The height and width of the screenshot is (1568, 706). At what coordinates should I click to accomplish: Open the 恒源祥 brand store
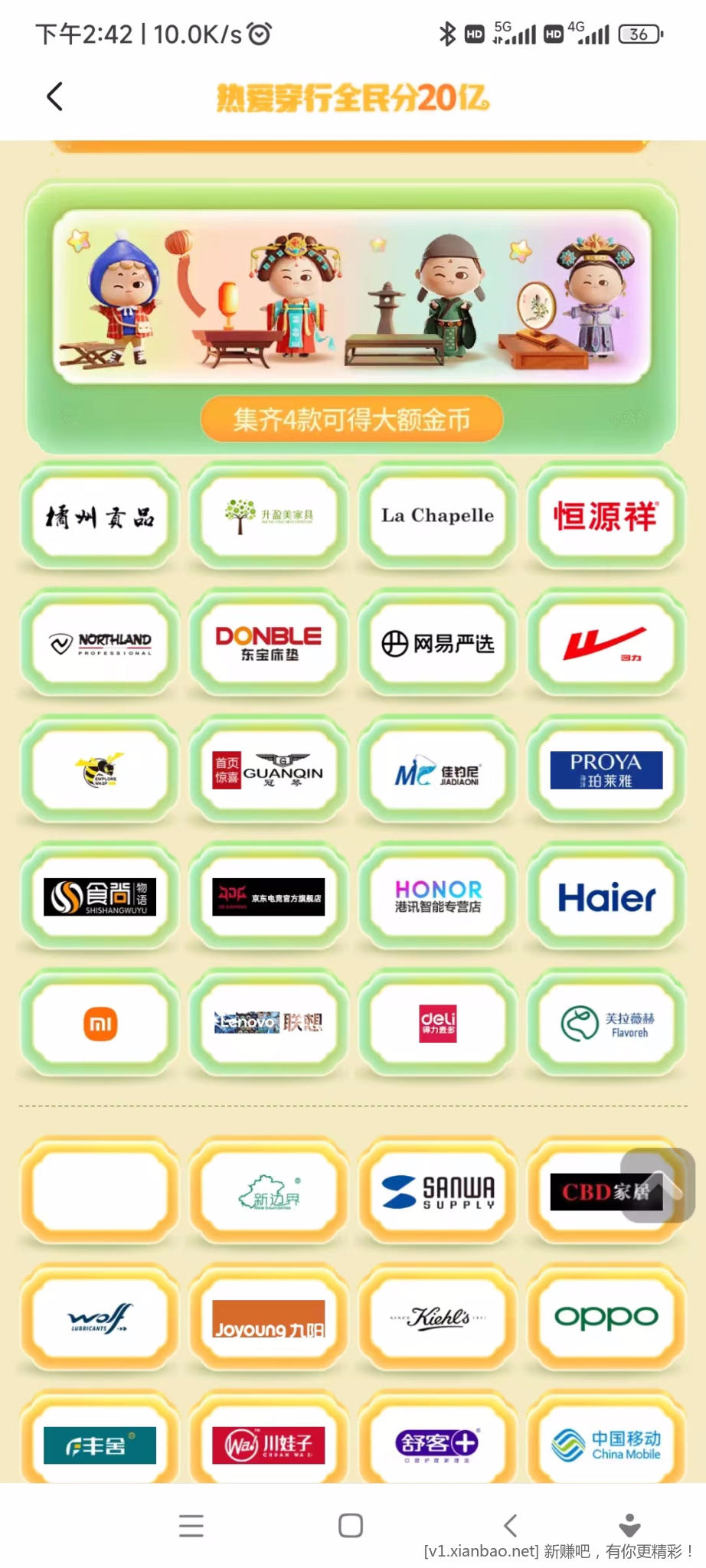coord(606,516)
